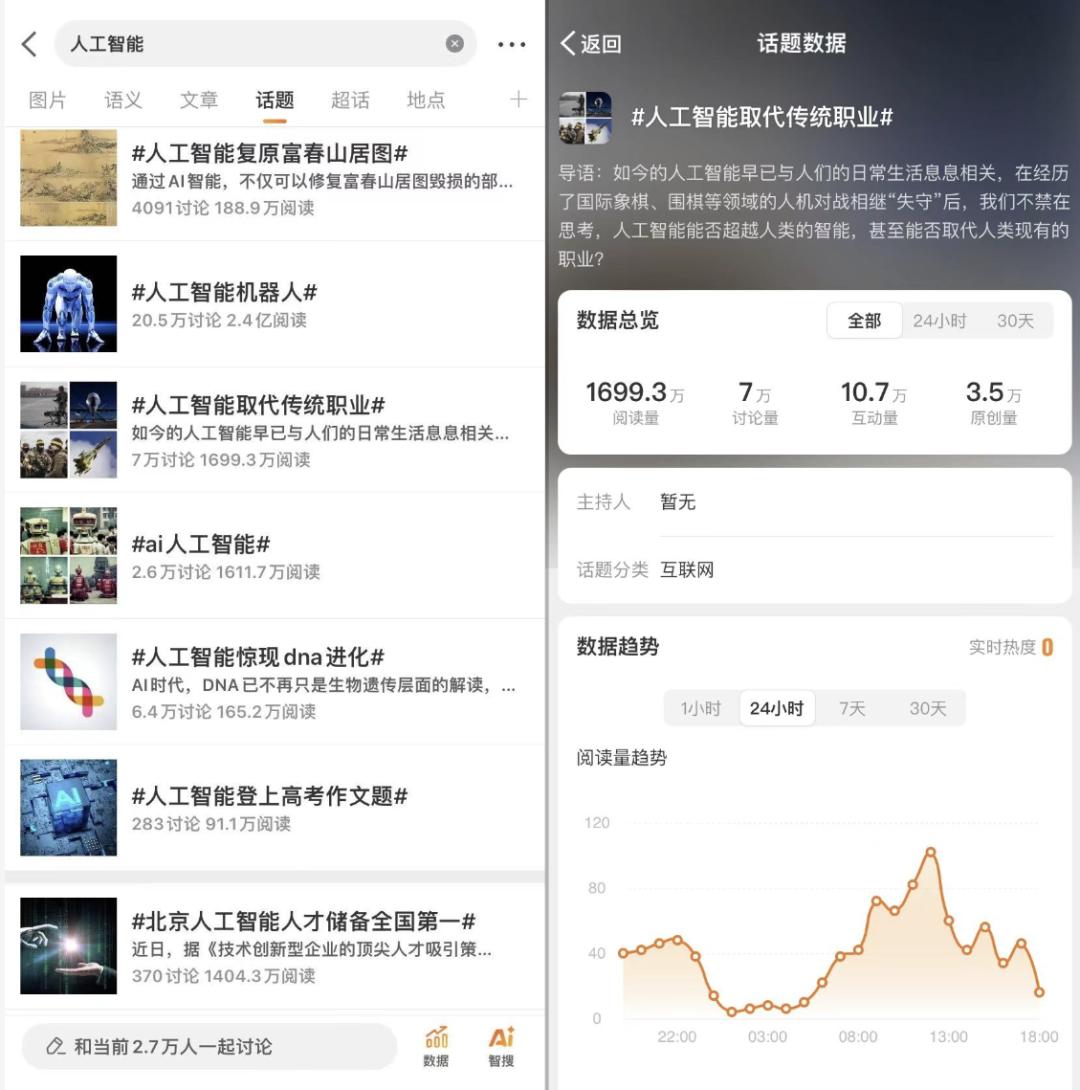Tap 返回 on the 话题数据 page
Viewport: 1080px width, 1090px height.
point(591,43)
